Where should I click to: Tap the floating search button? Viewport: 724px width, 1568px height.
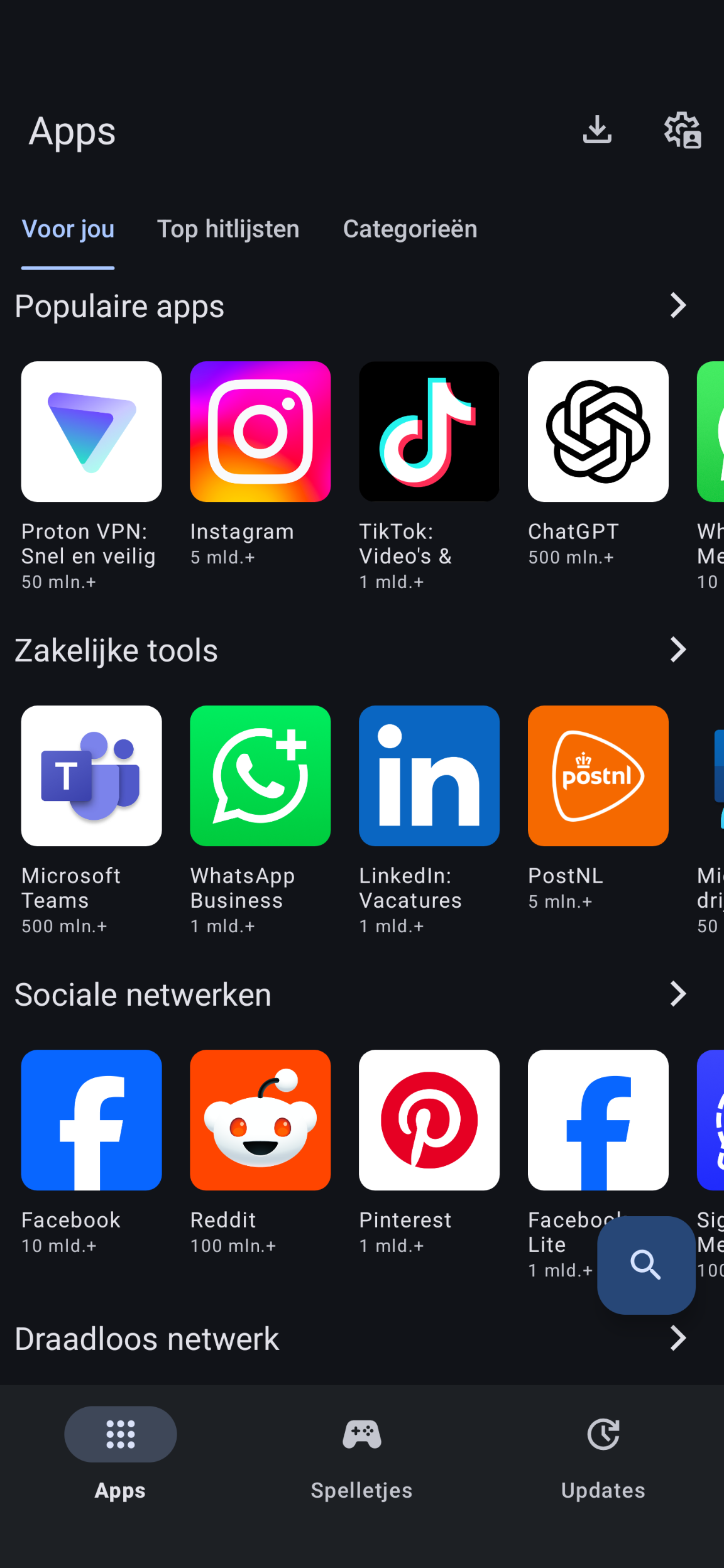point(645,1265)
